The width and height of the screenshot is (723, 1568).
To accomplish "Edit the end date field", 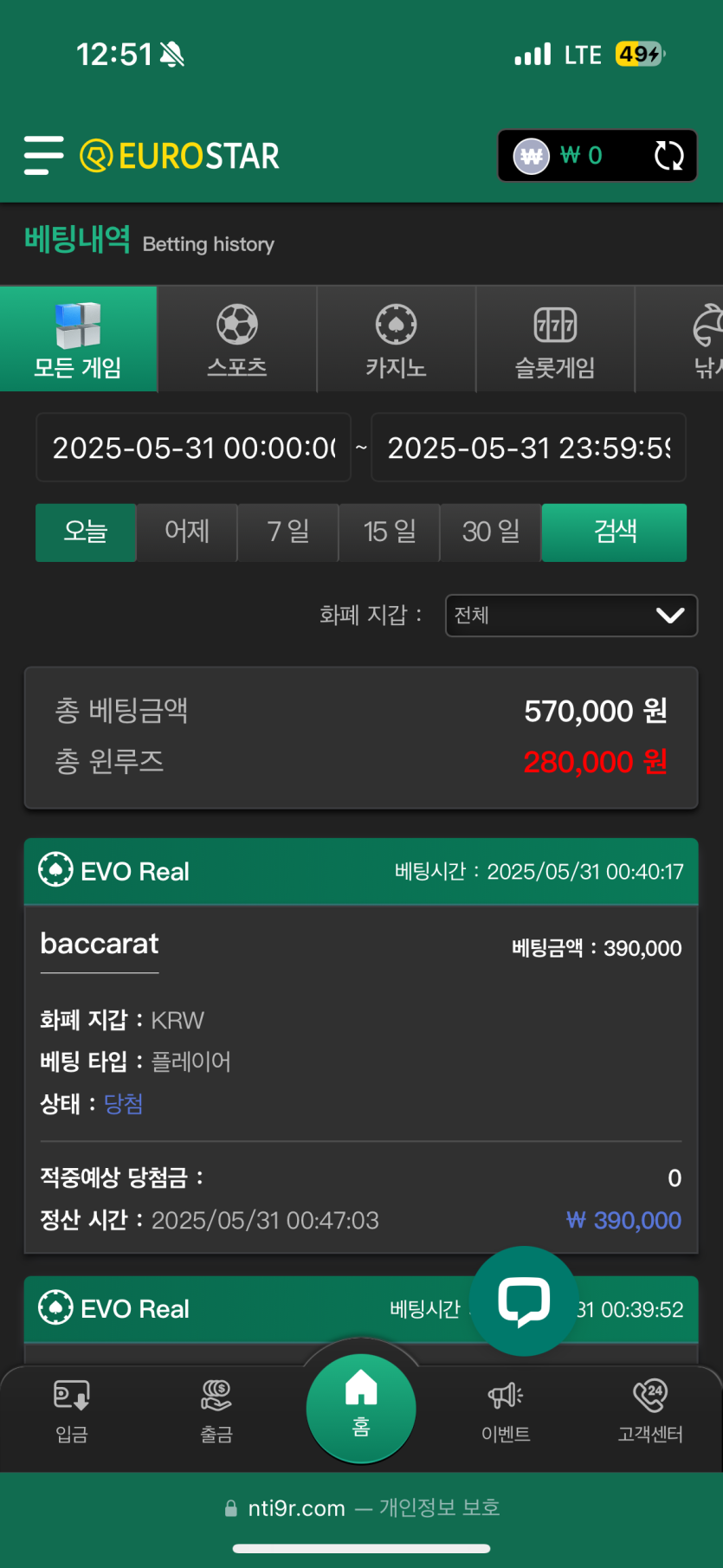I will (528, 448).
